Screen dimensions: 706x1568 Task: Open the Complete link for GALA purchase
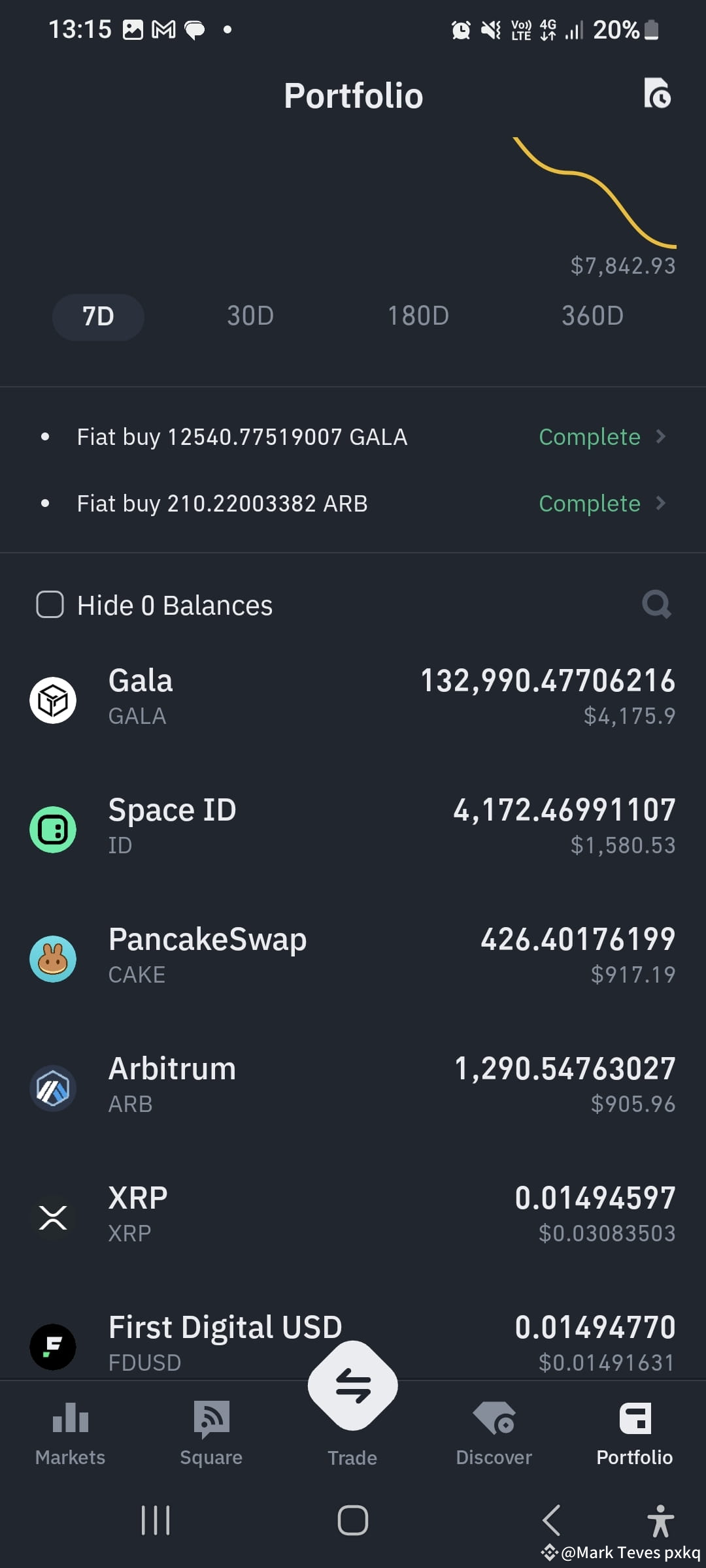589,436
